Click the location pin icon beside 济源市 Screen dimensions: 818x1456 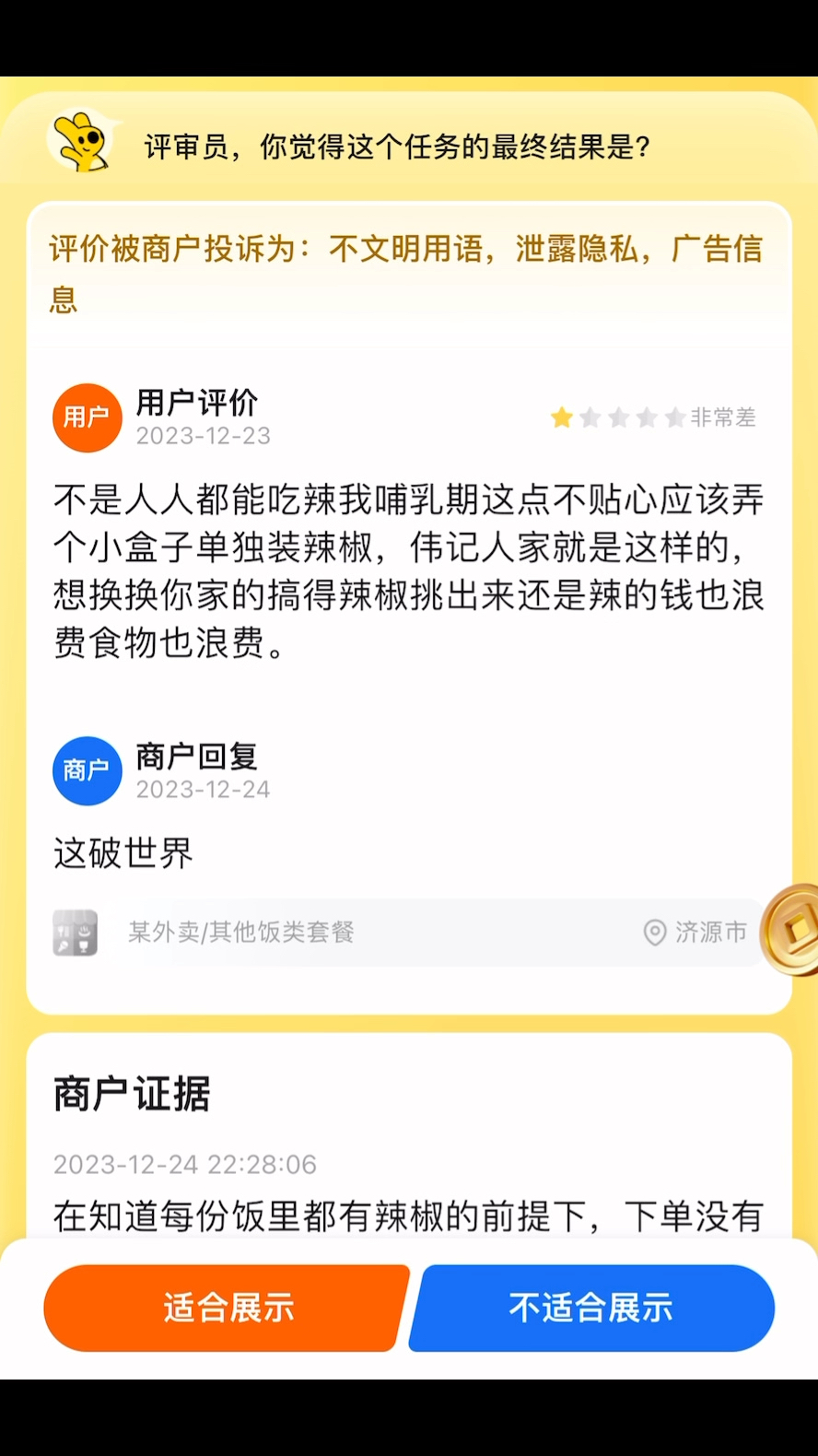coord(654,933)
